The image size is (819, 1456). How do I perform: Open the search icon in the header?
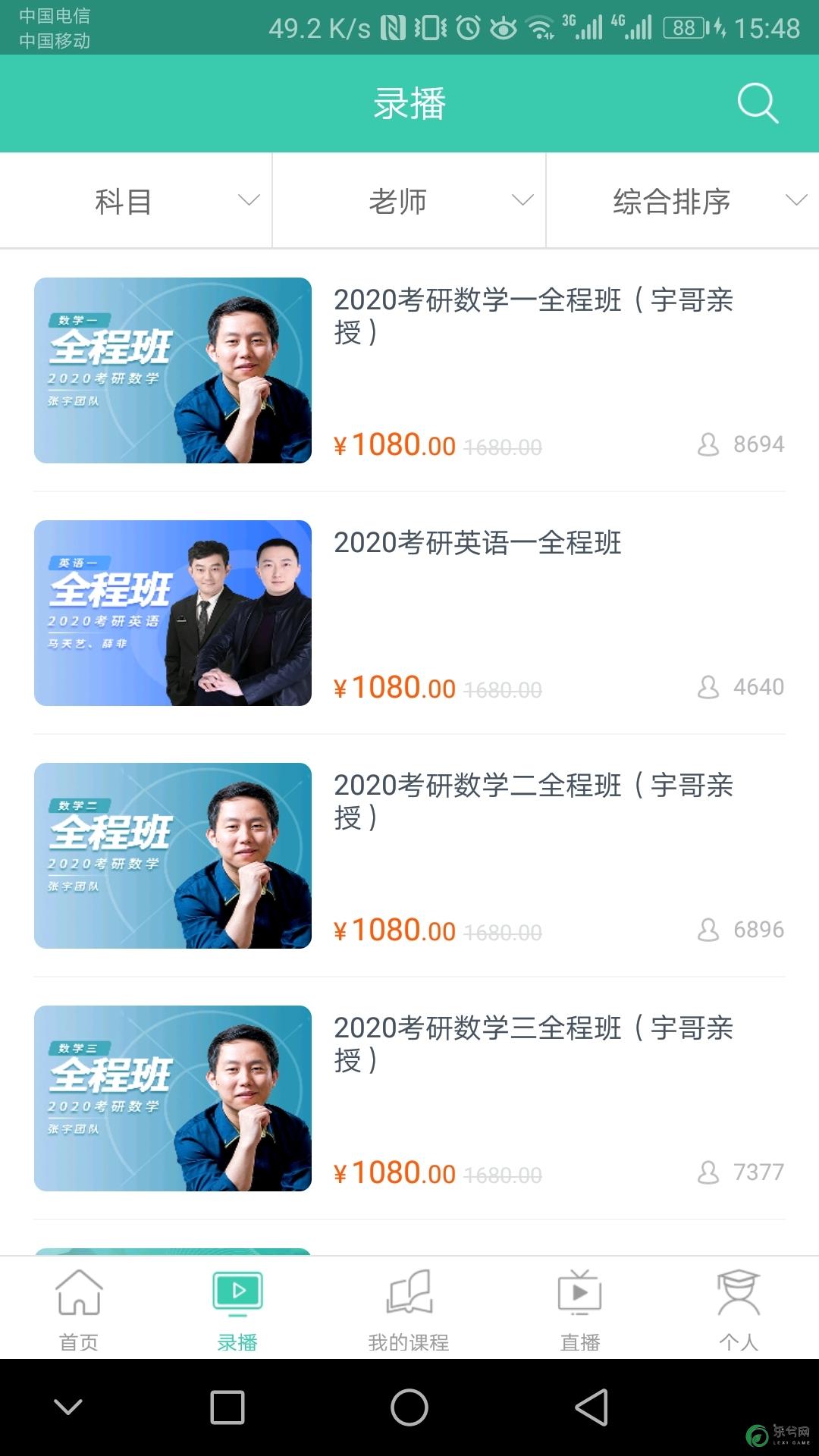pyautogui.click(x=758, y=103)
